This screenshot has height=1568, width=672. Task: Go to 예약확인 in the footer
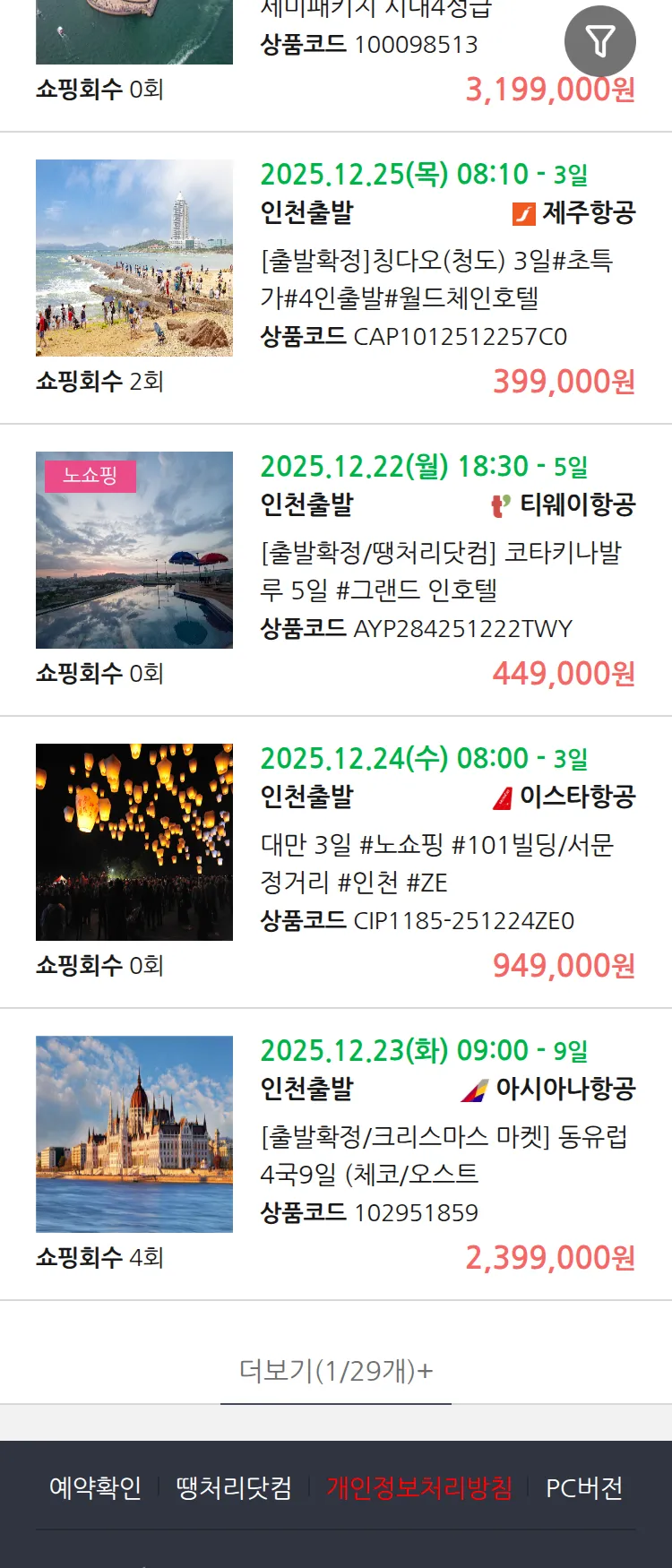coord(95,1488)
